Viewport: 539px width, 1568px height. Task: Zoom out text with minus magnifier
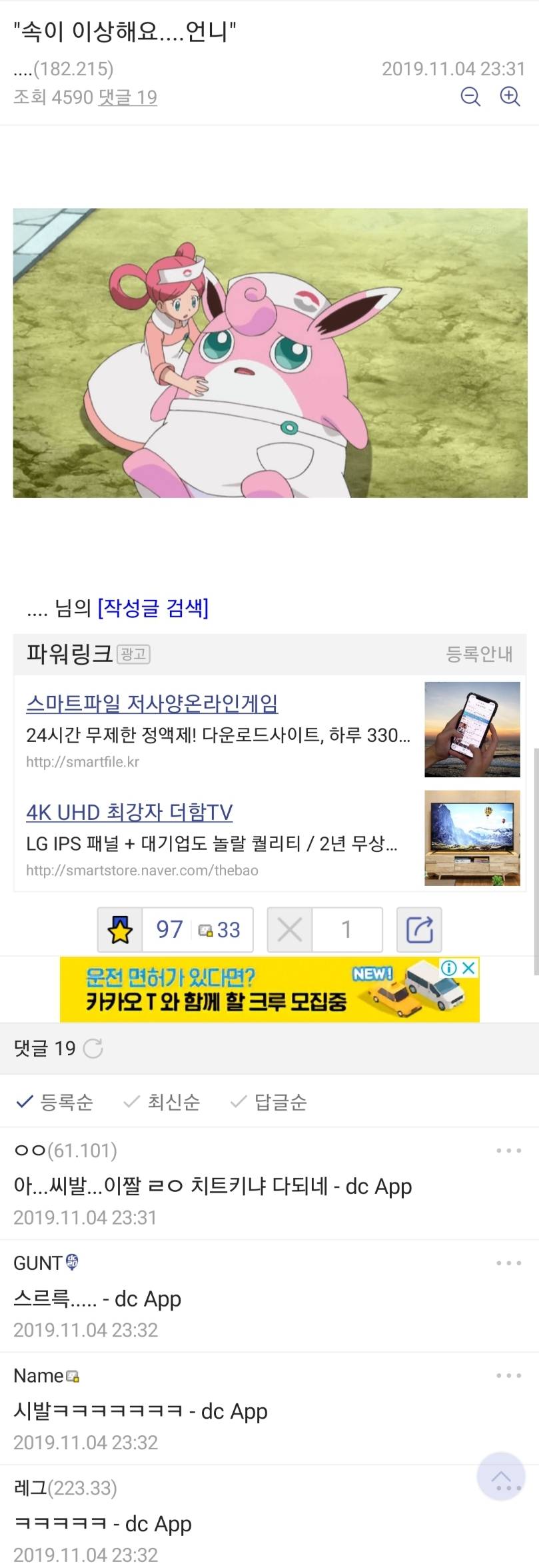pyautogui.click(x=470, y=97)
